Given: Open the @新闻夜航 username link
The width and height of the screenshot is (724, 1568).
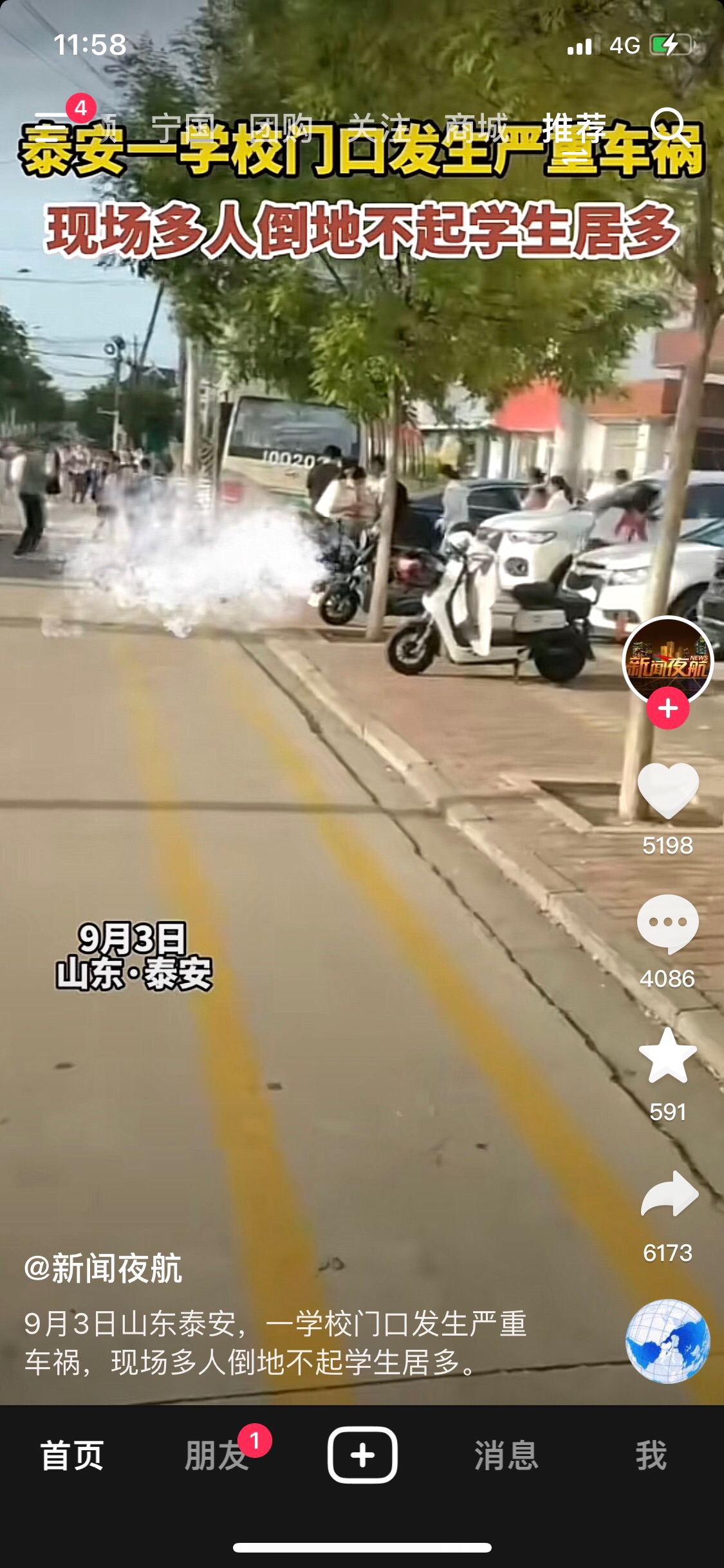Looking at the screenshot, I should point(103,1269).
